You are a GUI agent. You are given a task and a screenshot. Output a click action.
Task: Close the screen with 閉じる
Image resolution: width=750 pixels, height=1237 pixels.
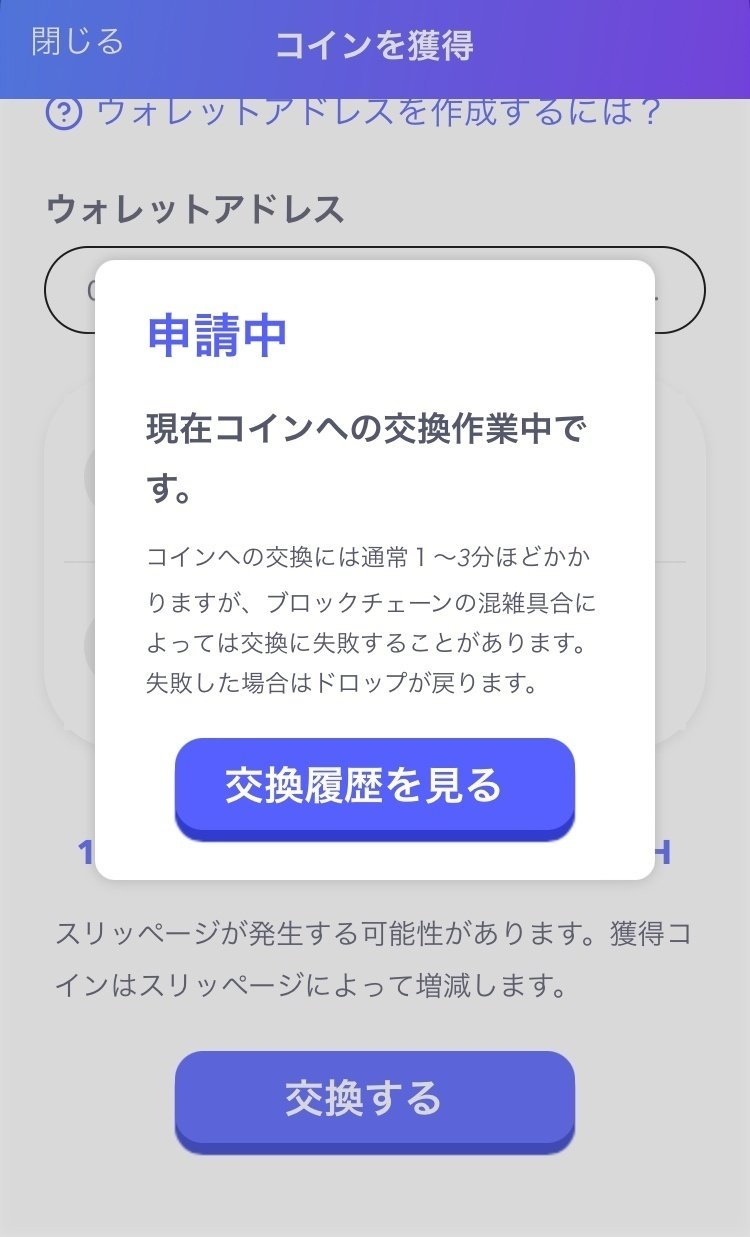click(77, 42)
